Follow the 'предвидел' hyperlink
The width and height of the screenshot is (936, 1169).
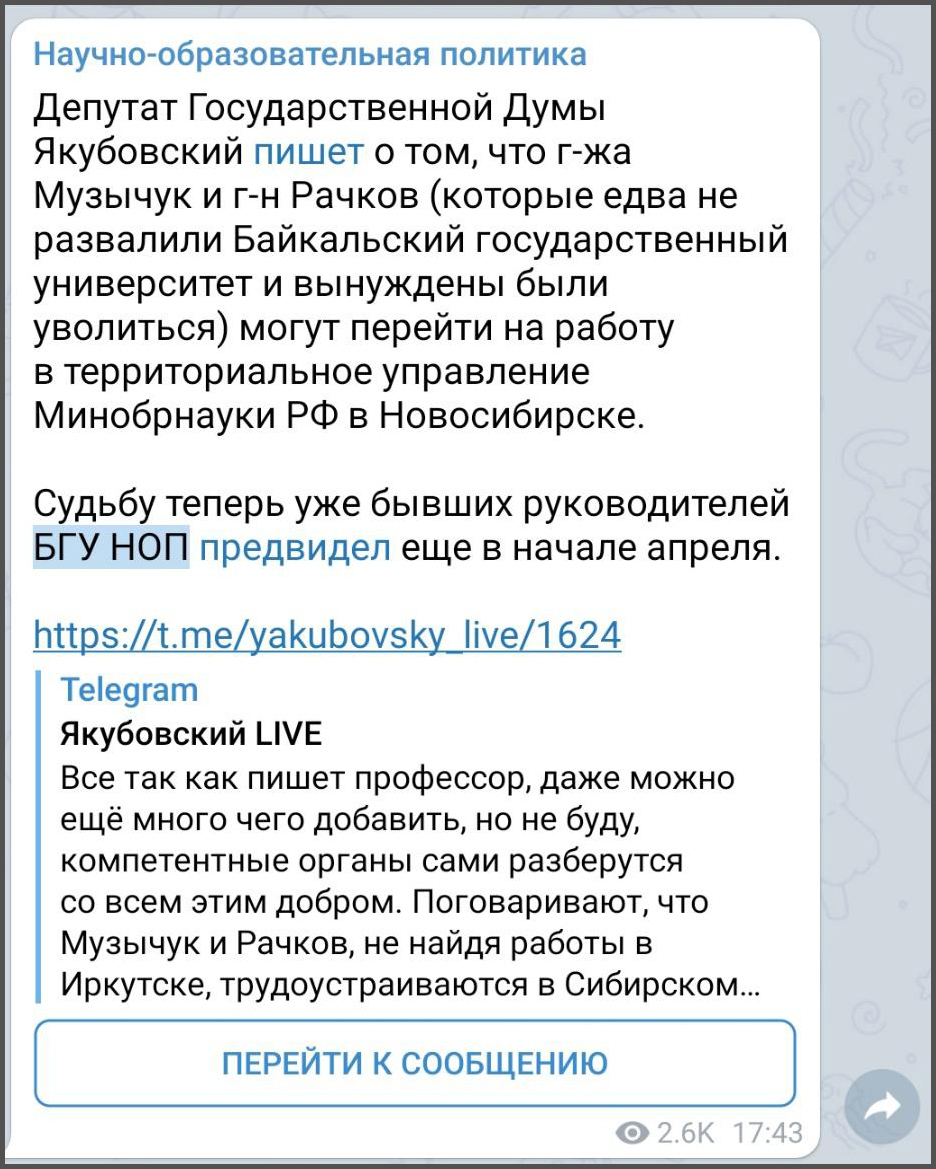point(294,549)
